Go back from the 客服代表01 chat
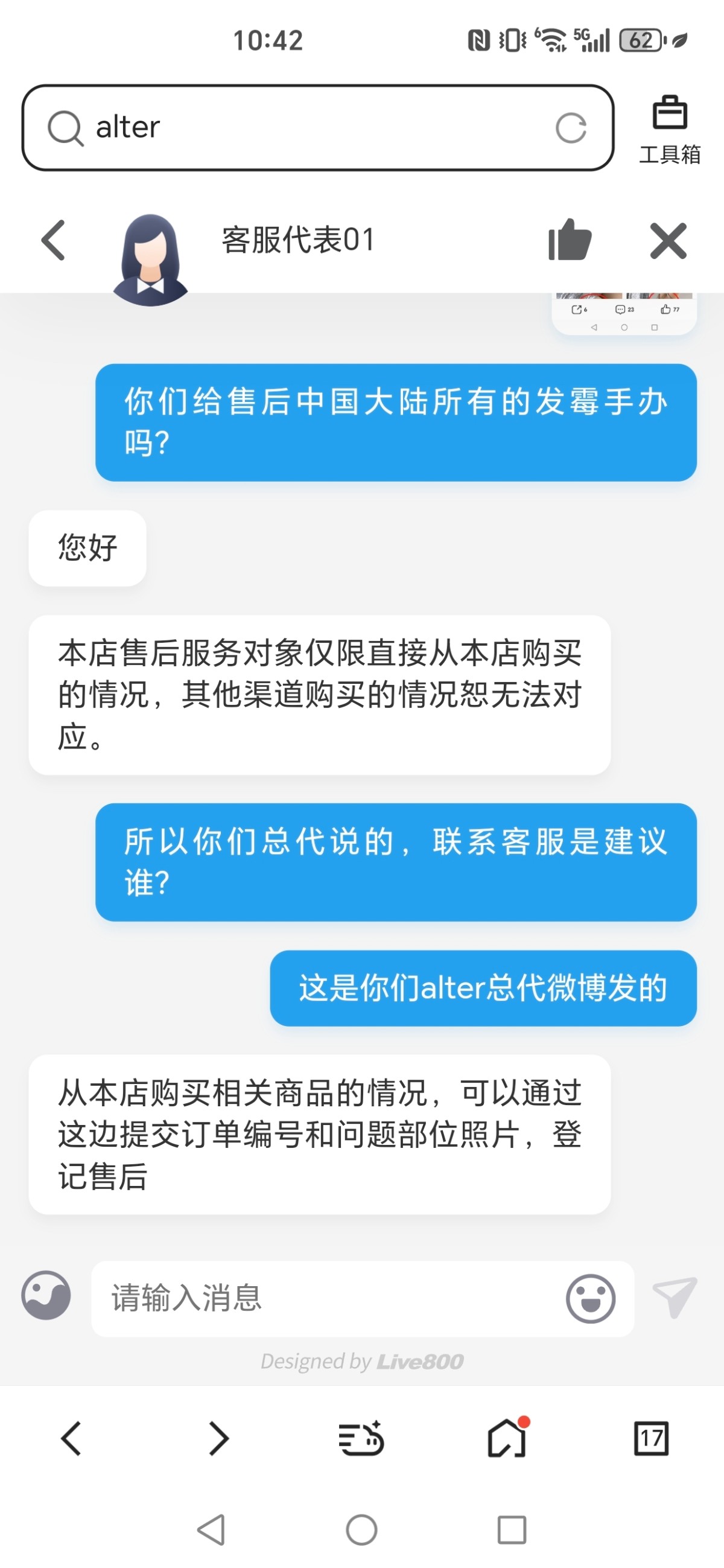Screen dimensions: 724x1568 click(x=54, y=240)
